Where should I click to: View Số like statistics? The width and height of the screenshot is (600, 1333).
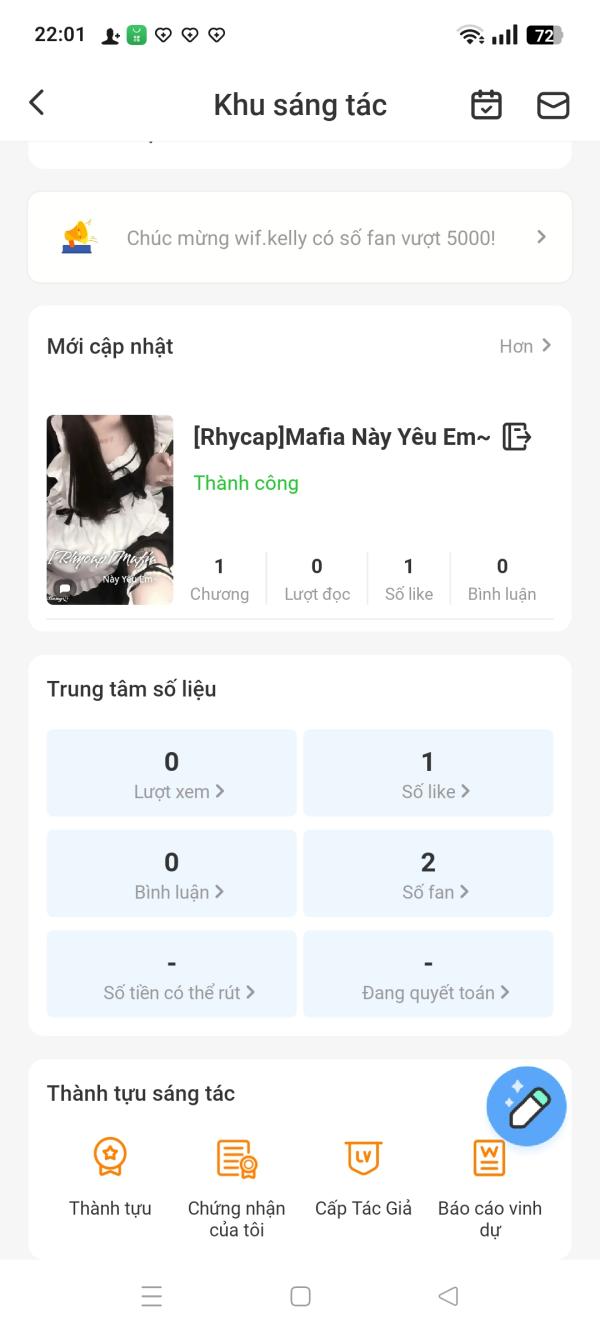click(428, 773)
